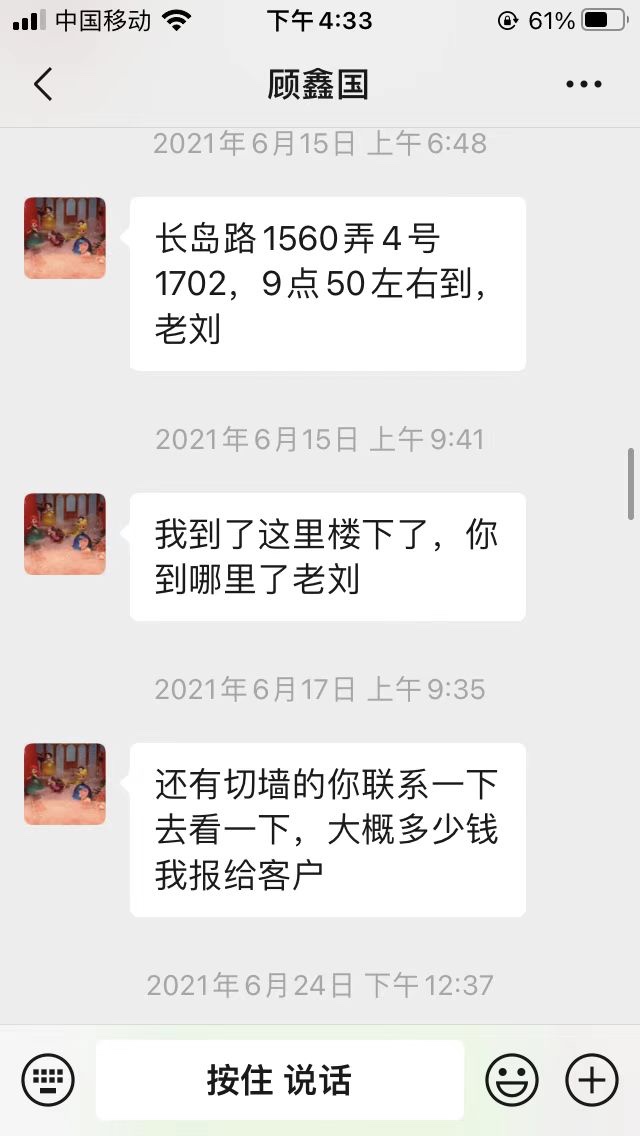Tap the 按住 说话 voice button

(279, 1080)
